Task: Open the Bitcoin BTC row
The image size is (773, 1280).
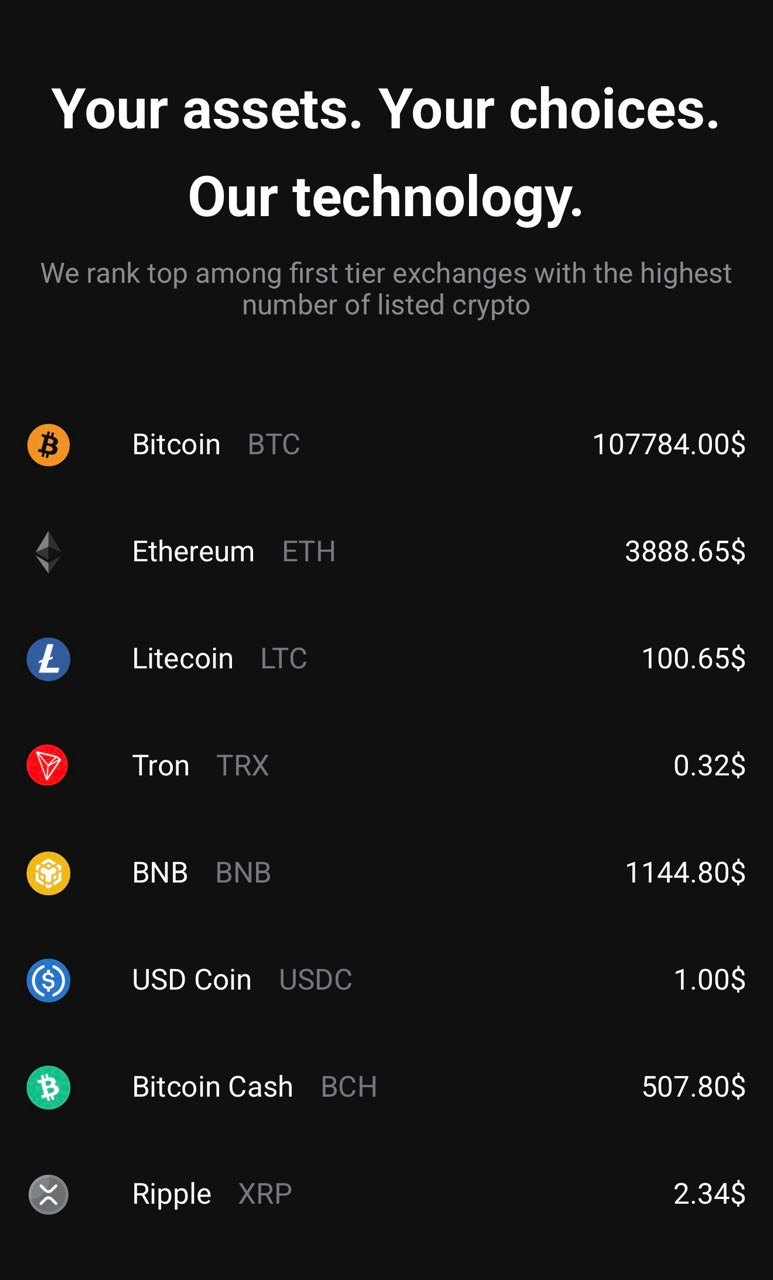Action: [x=176, y=444]
